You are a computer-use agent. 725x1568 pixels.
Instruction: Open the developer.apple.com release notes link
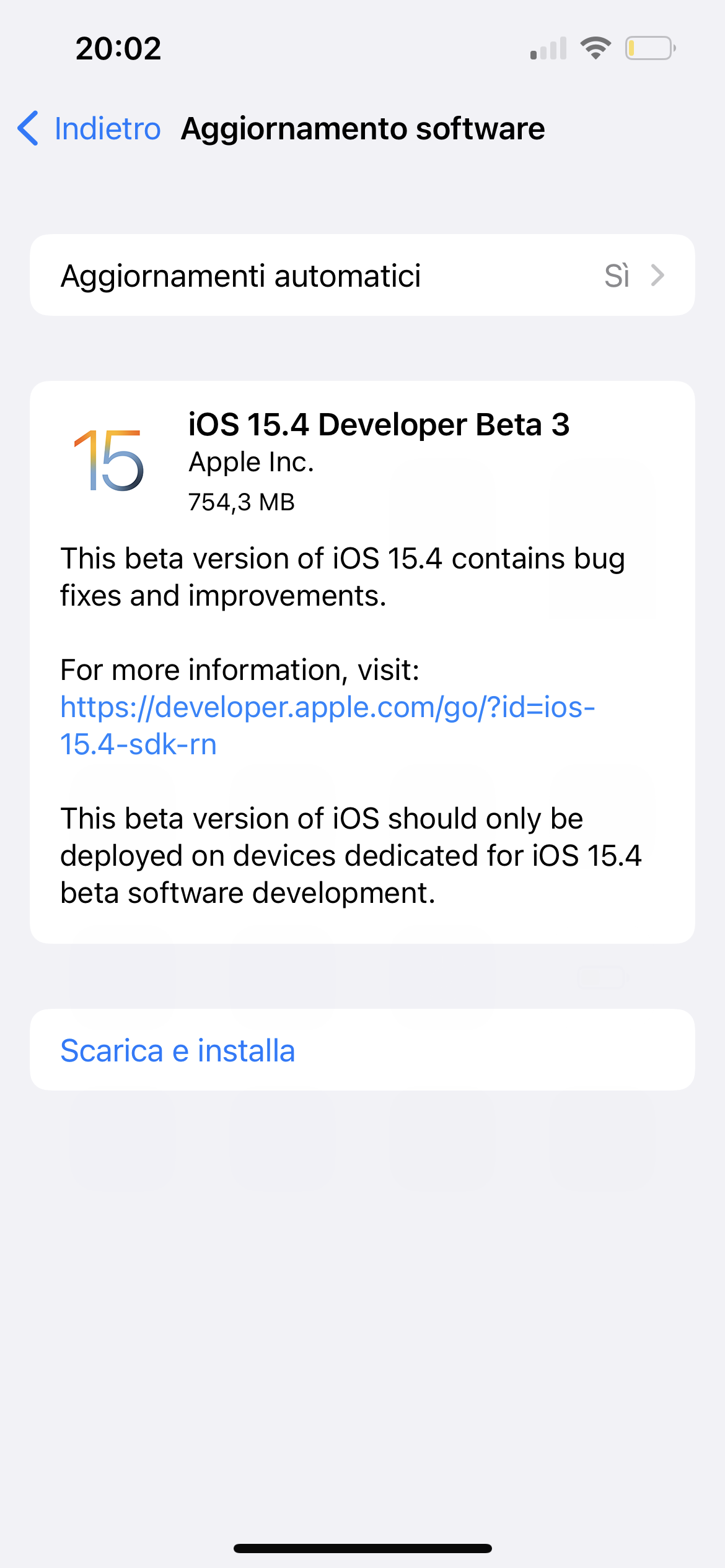point(327,725)
